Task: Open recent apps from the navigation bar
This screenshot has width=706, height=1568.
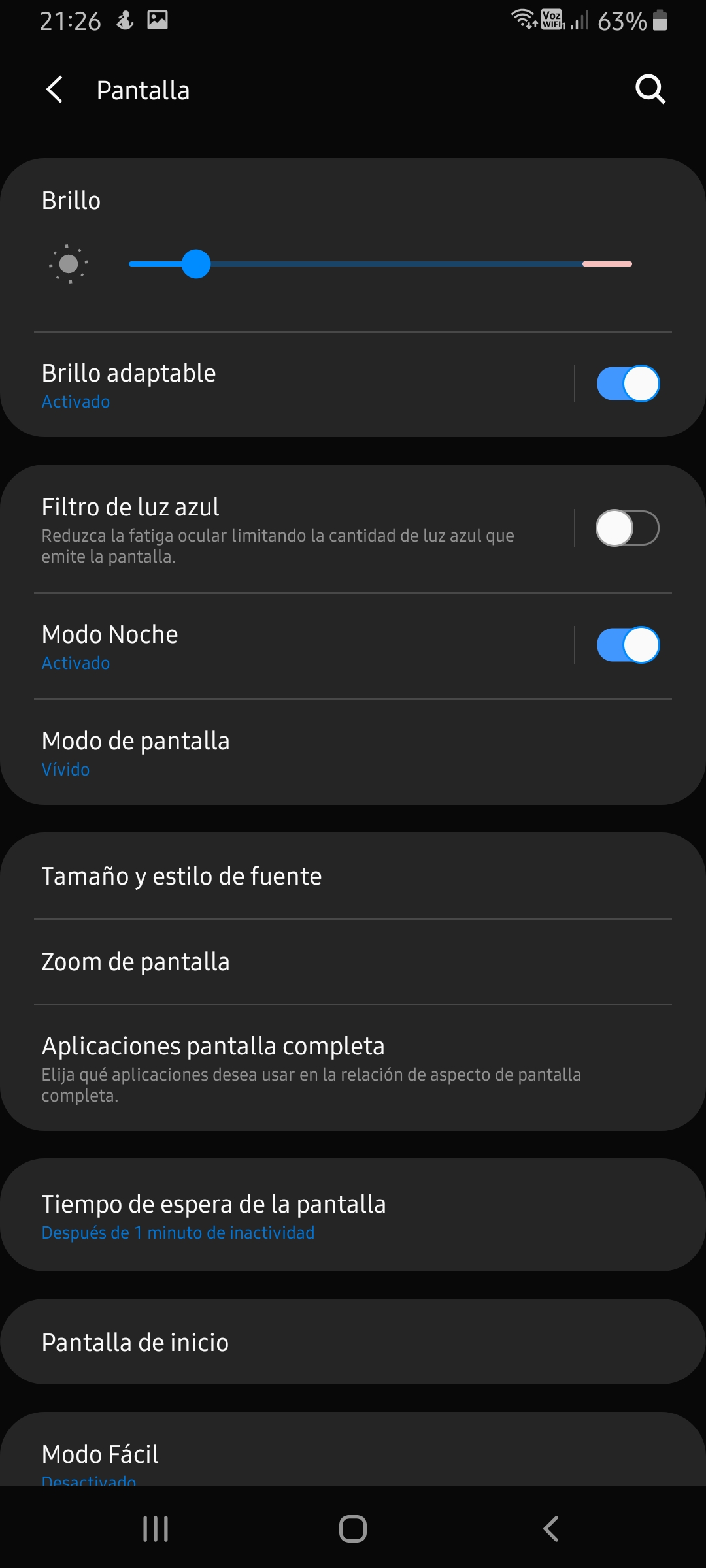Action: point(156,1529)
